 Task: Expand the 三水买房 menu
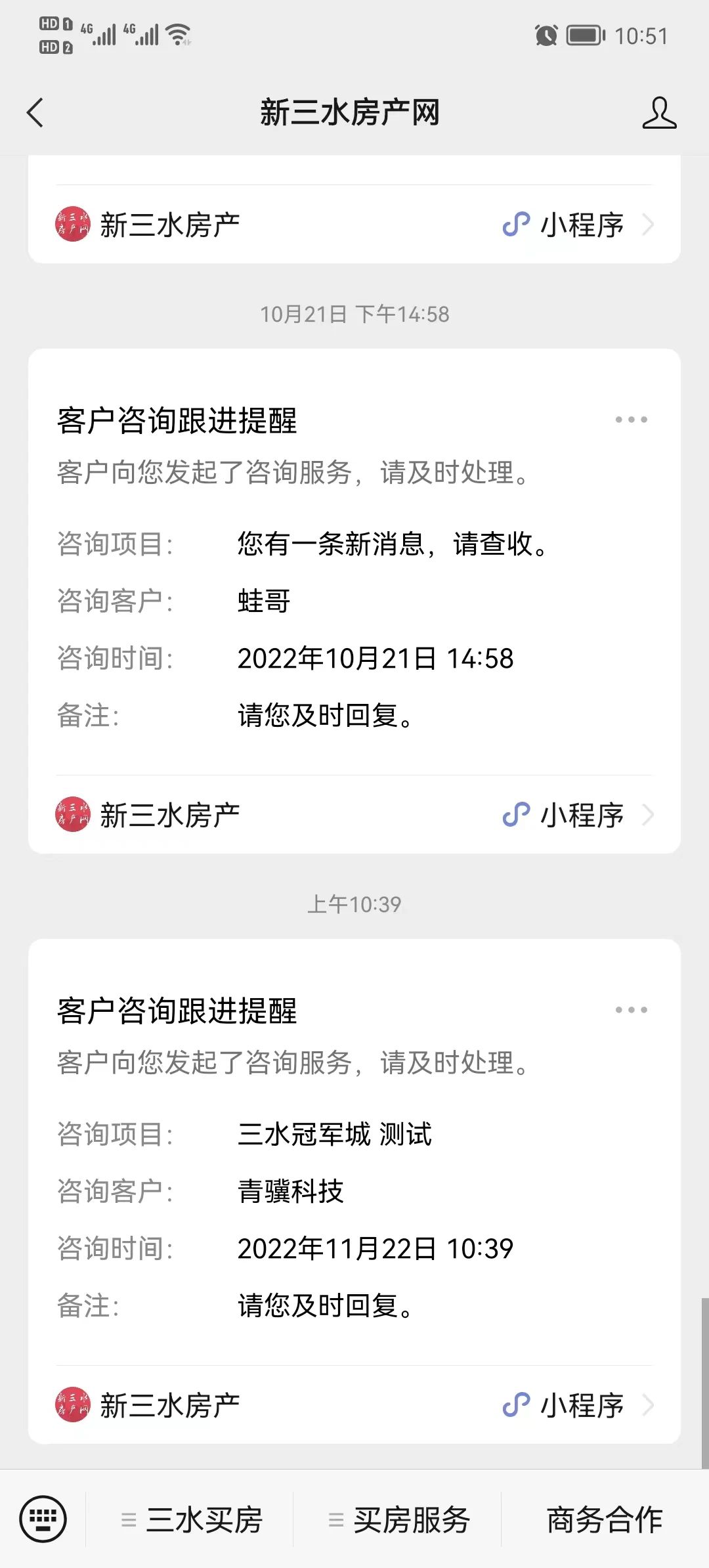pos(192,1520)
